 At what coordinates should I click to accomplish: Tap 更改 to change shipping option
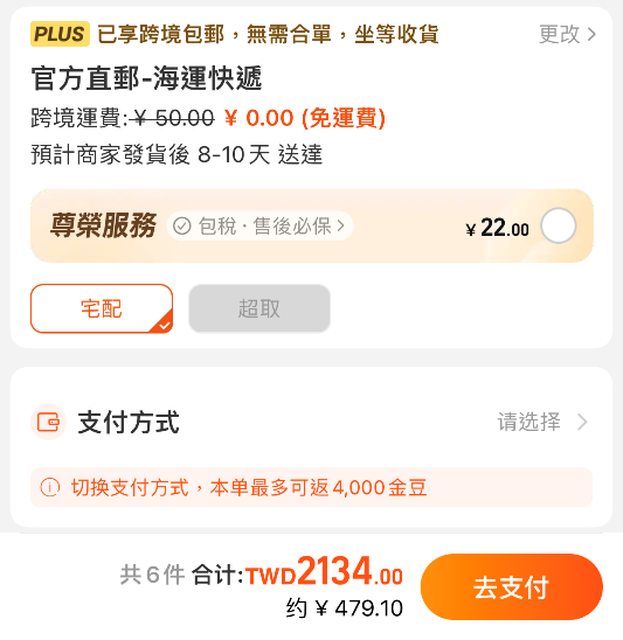tap(567, 34)
